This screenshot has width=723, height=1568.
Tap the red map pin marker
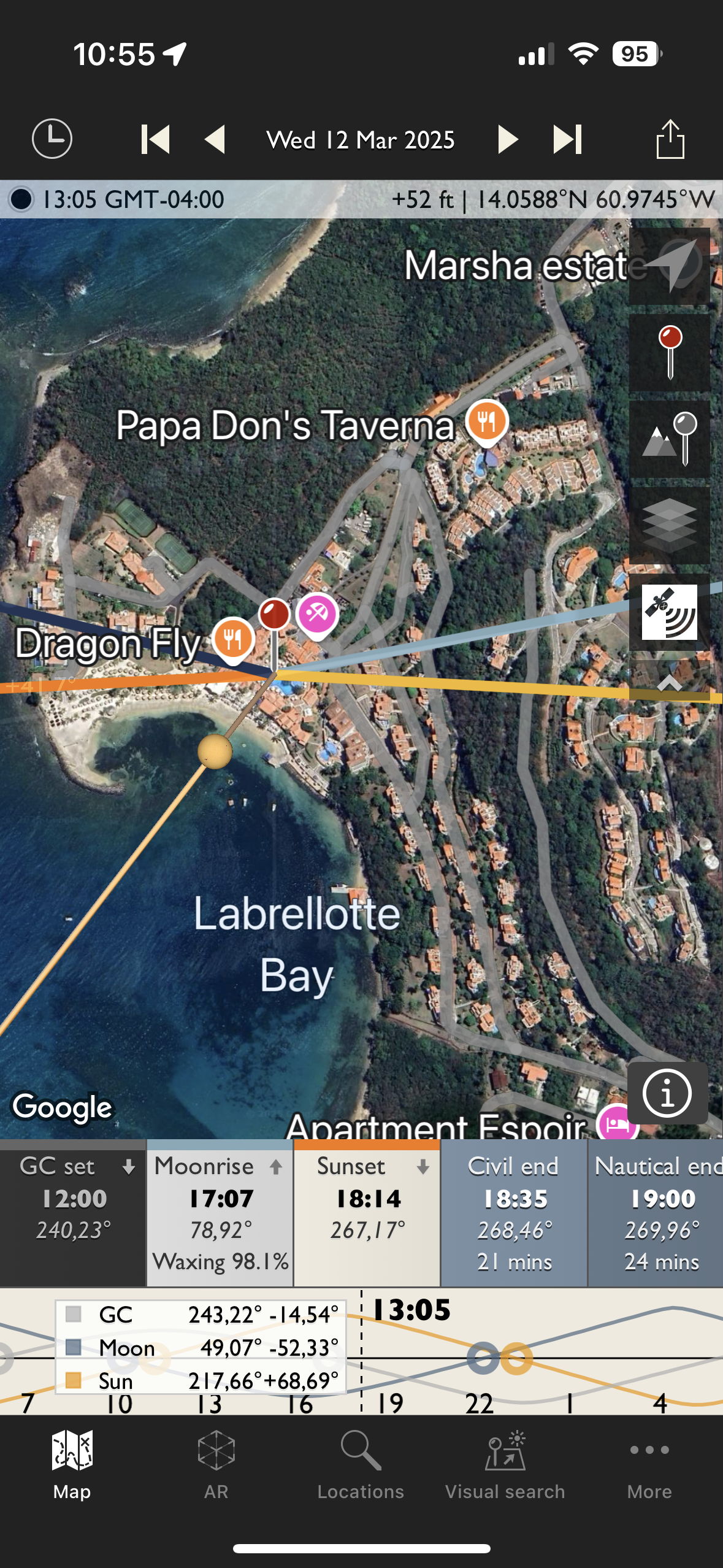(x=274, y=613)
